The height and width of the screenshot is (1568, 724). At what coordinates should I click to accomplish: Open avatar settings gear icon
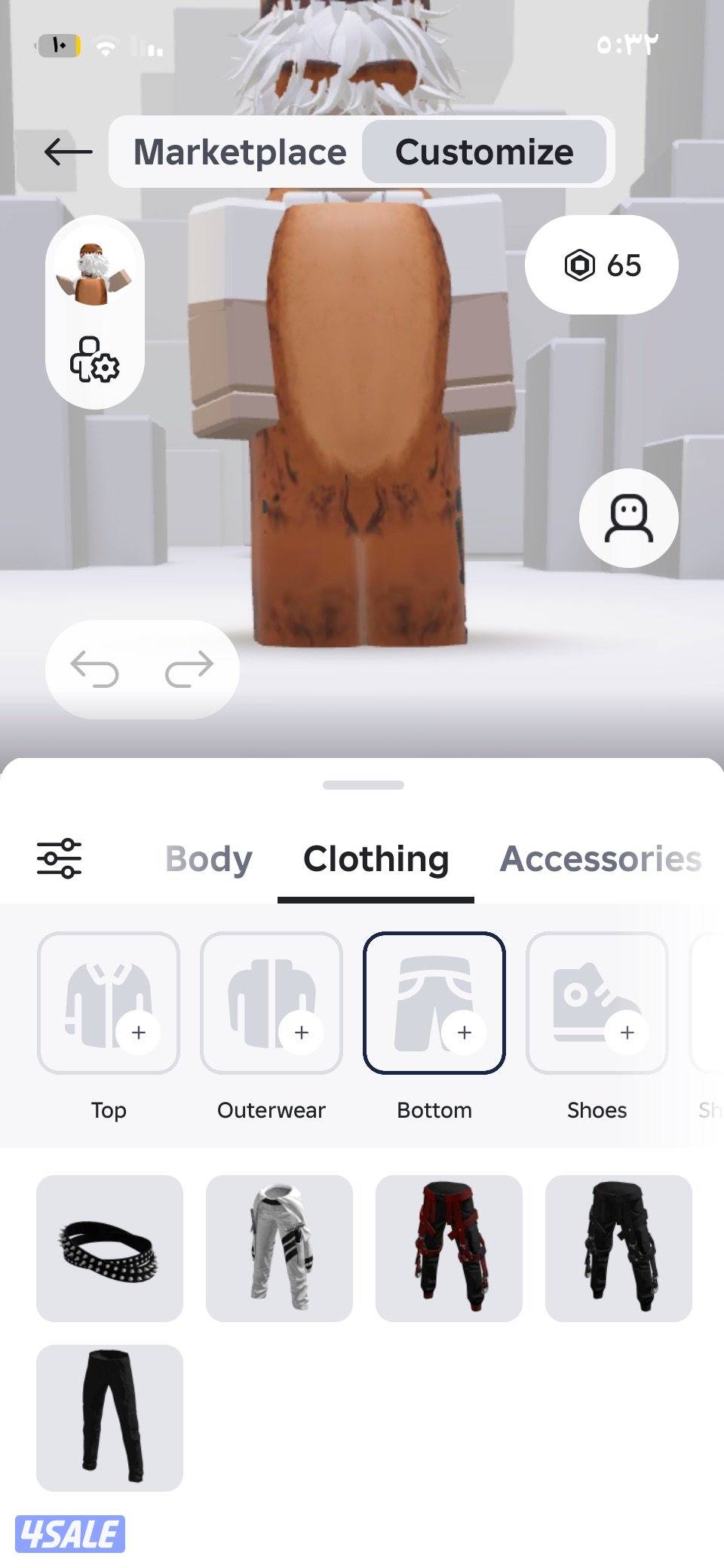(94, 361)
